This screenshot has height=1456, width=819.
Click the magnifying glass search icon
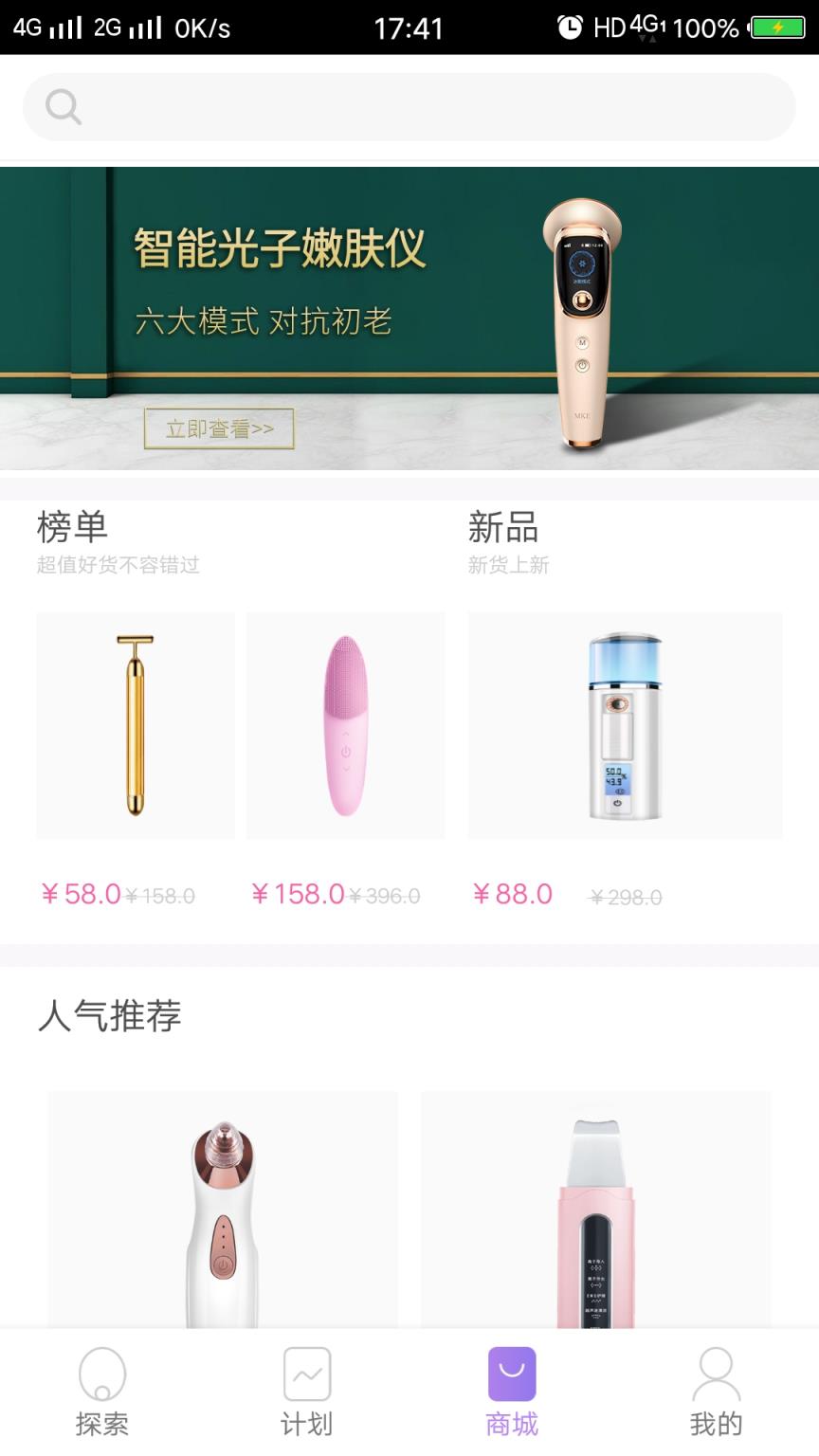tap(63, 106)
